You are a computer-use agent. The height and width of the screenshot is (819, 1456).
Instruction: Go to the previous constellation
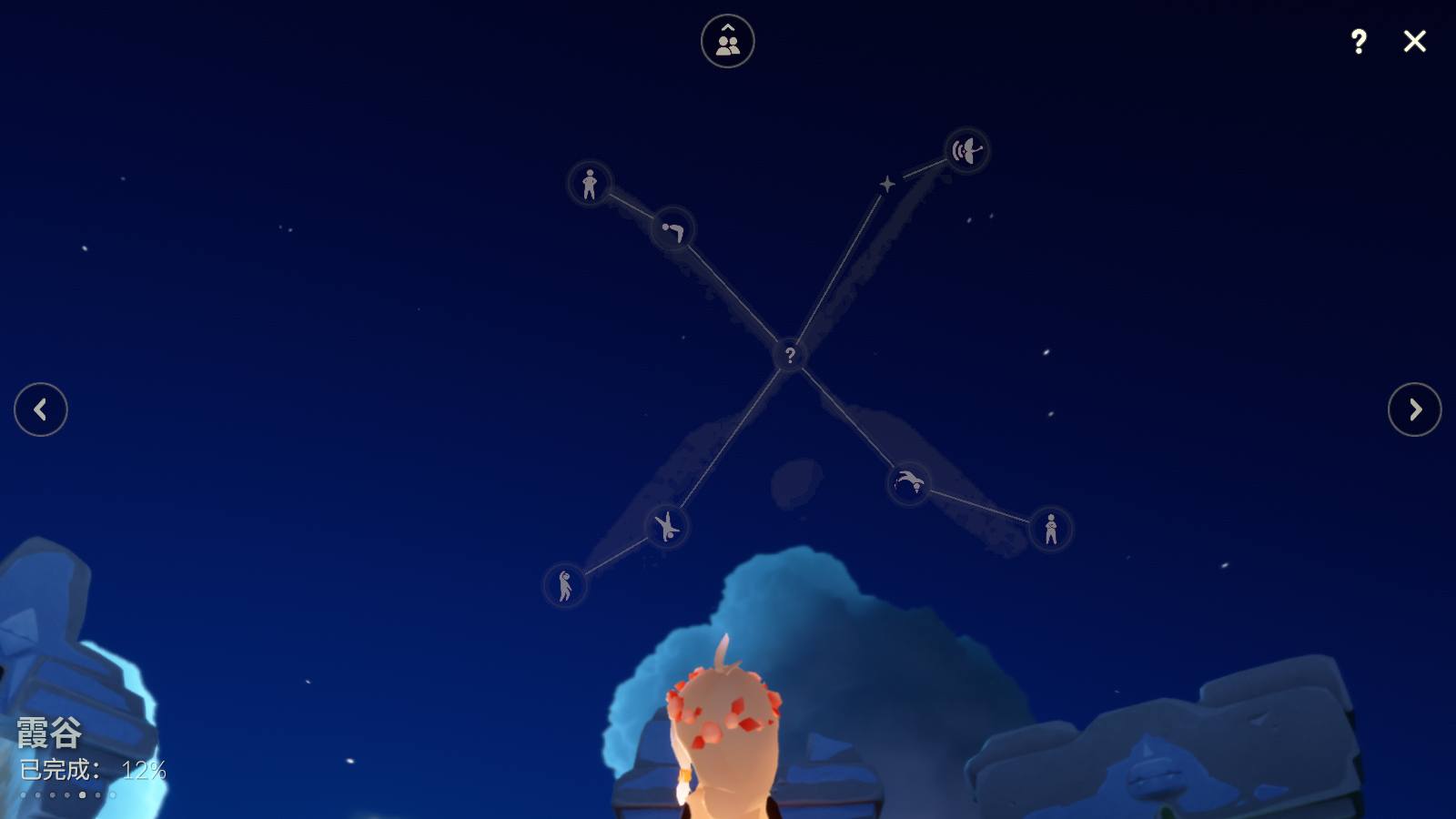(x=41, y=409)
